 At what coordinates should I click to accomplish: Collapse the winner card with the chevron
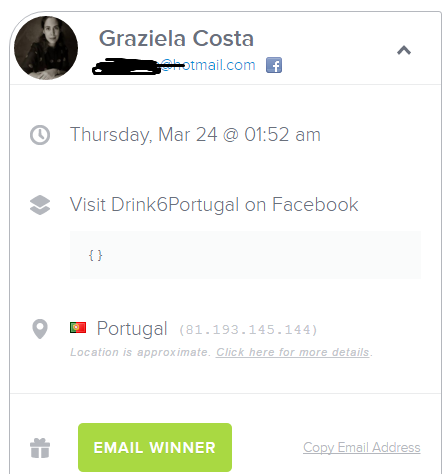pos(404,50)
